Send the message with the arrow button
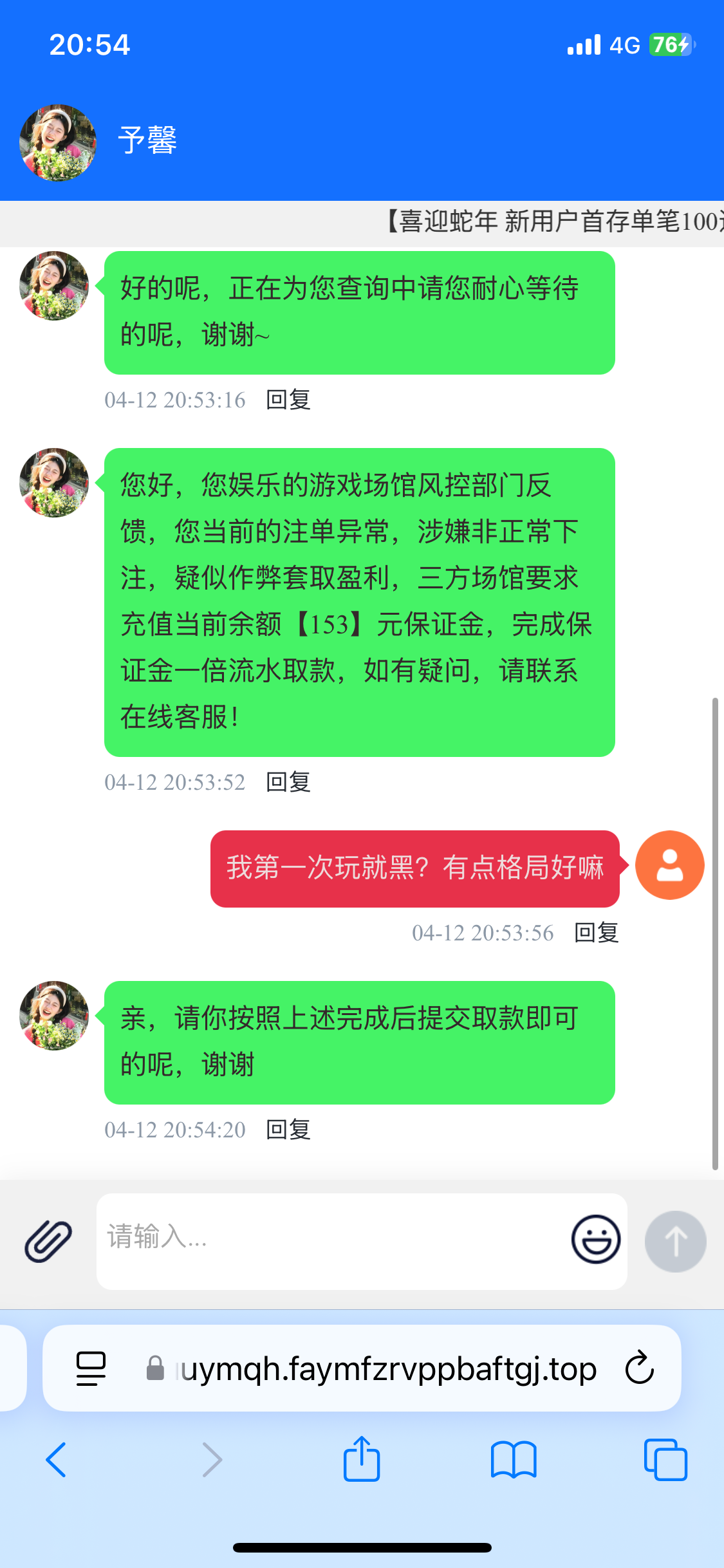The height and width of the screenshot is (1568, 724). 675,1241
